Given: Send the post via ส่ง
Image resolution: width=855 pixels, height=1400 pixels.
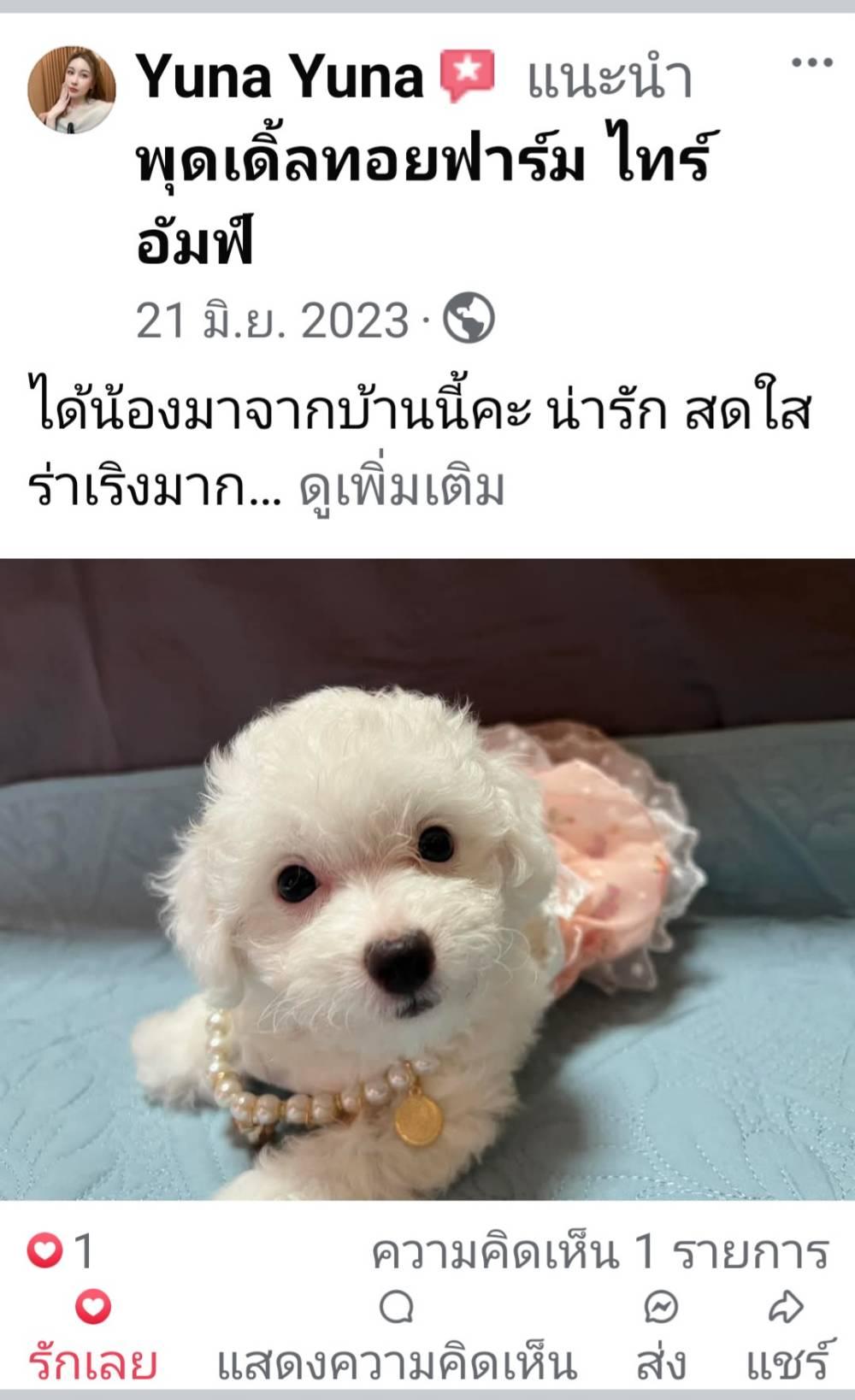Looking at the screenshot, I should point(661,1338).
